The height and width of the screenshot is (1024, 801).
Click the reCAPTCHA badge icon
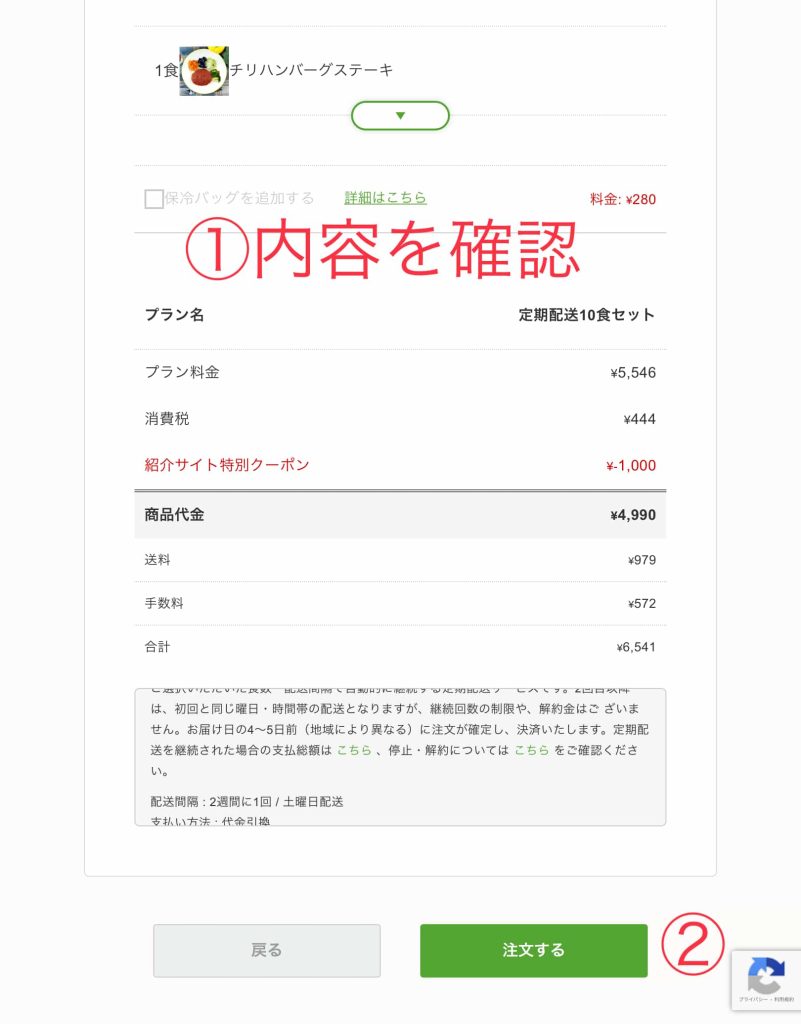tap(766, 975)
